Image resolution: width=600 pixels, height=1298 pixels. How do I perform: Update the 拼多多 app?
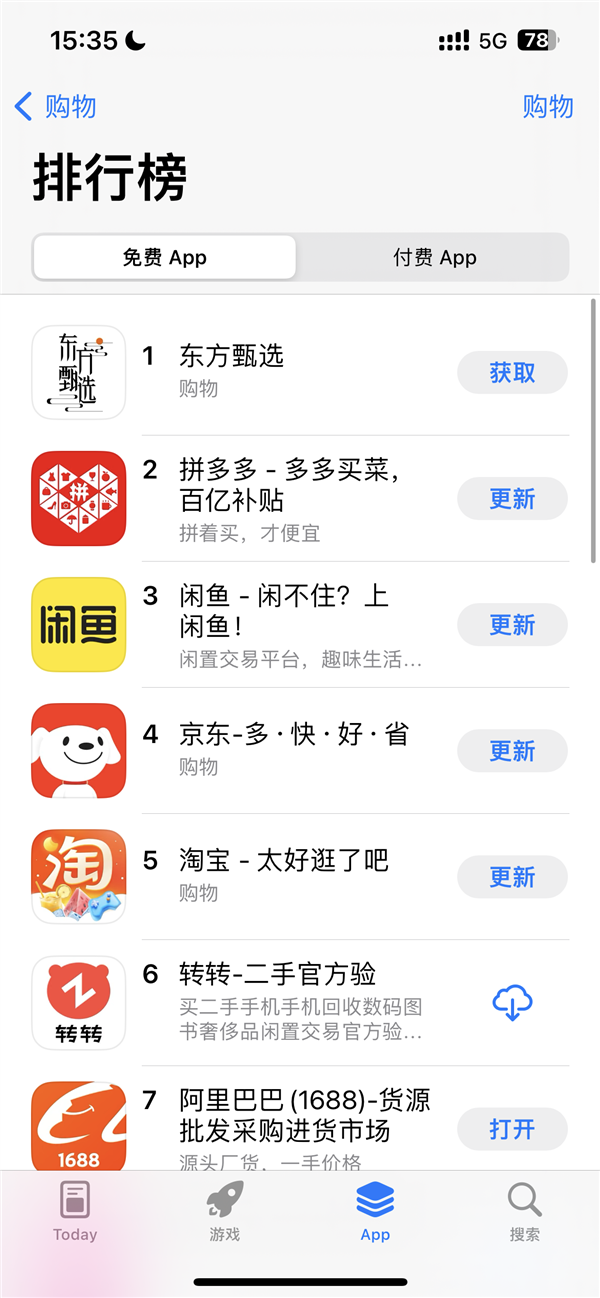(512, 499)
